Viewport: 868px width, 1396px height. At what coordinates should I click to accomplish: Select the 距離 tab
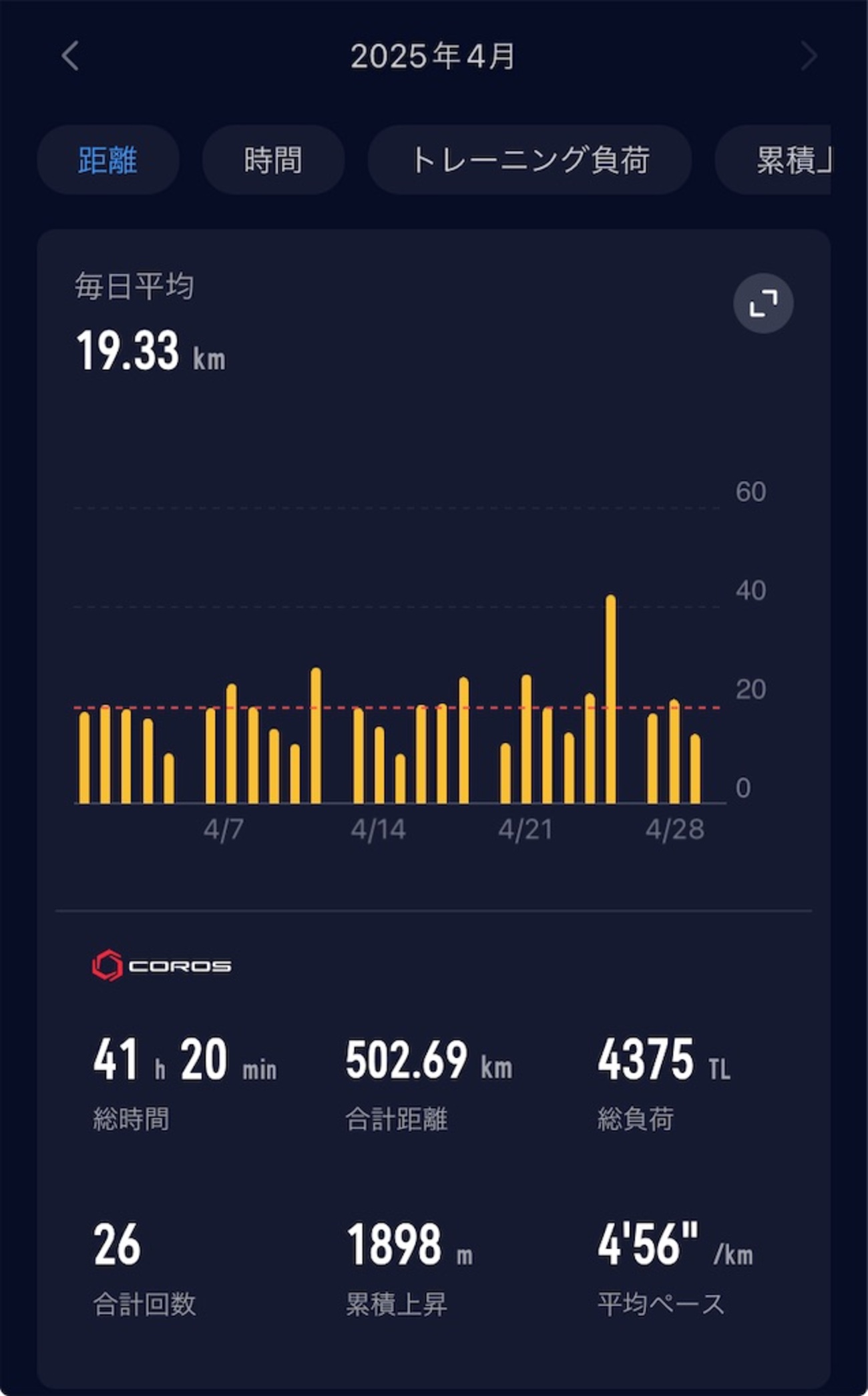point(107,160)
